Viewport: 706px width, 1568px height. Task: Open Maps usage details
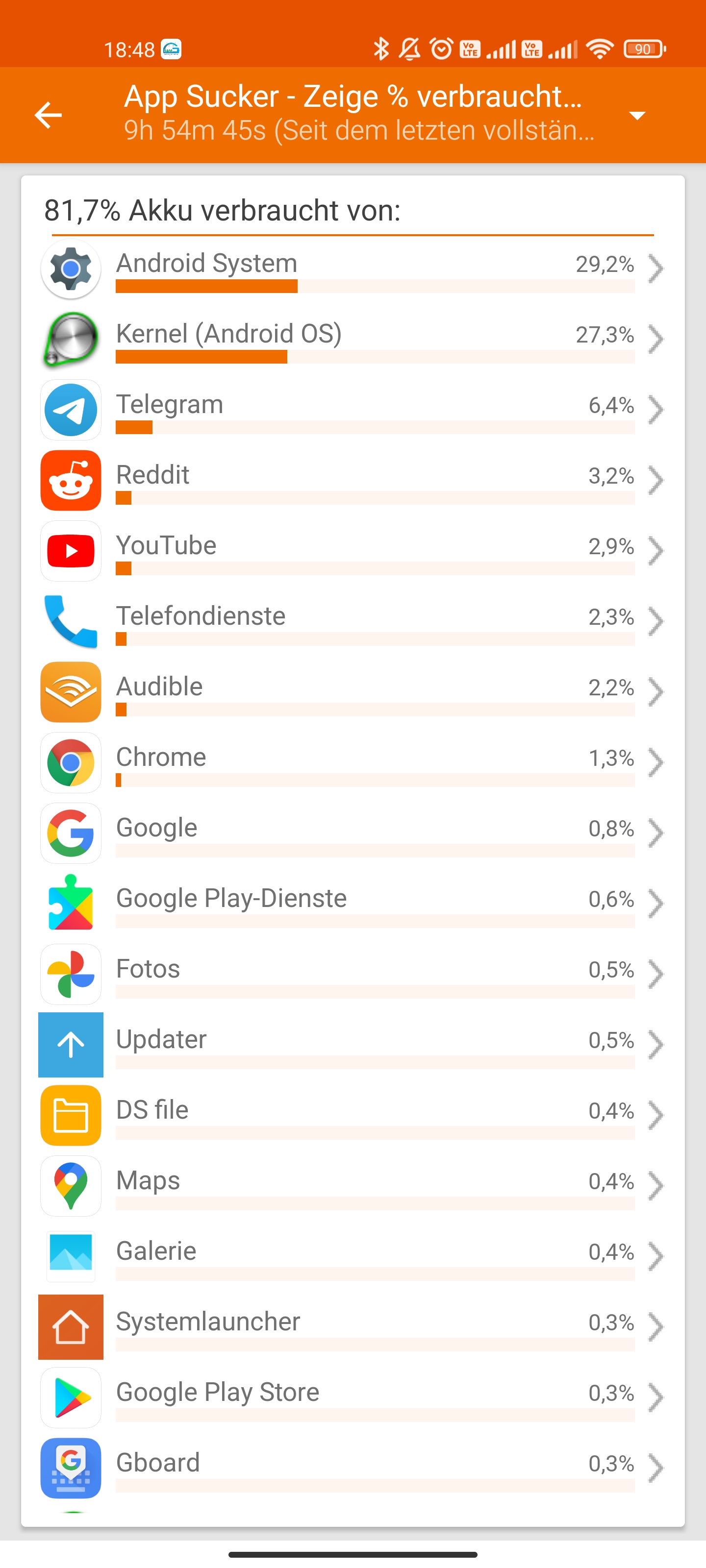coord(352,1187)
